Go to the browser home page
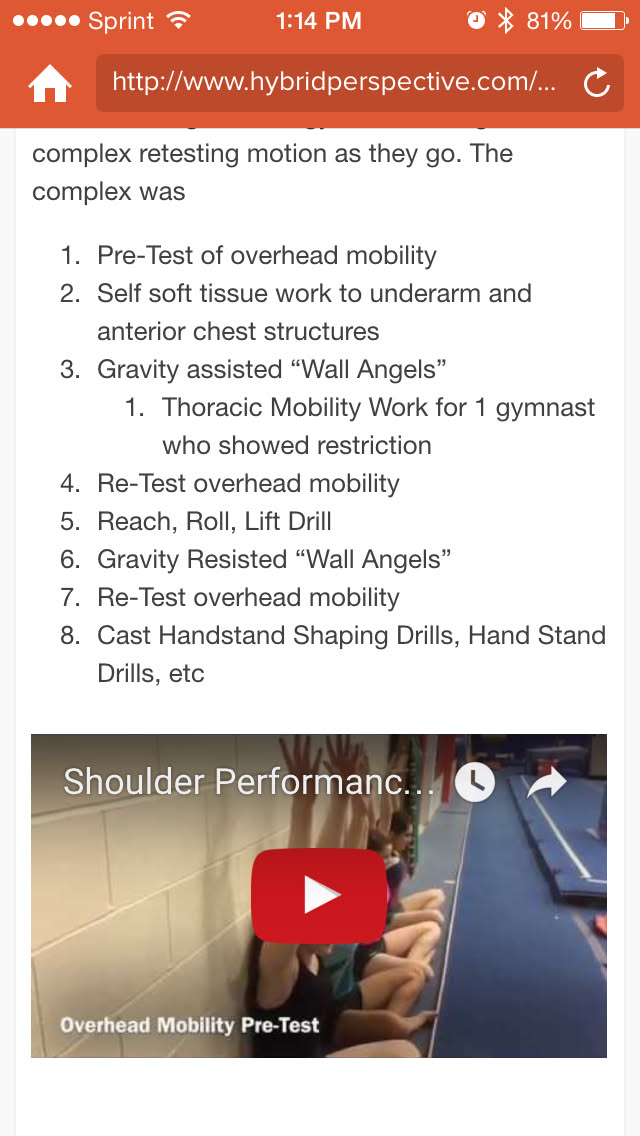The height and width of the screenshot is (1136, 640). (50, 85)
